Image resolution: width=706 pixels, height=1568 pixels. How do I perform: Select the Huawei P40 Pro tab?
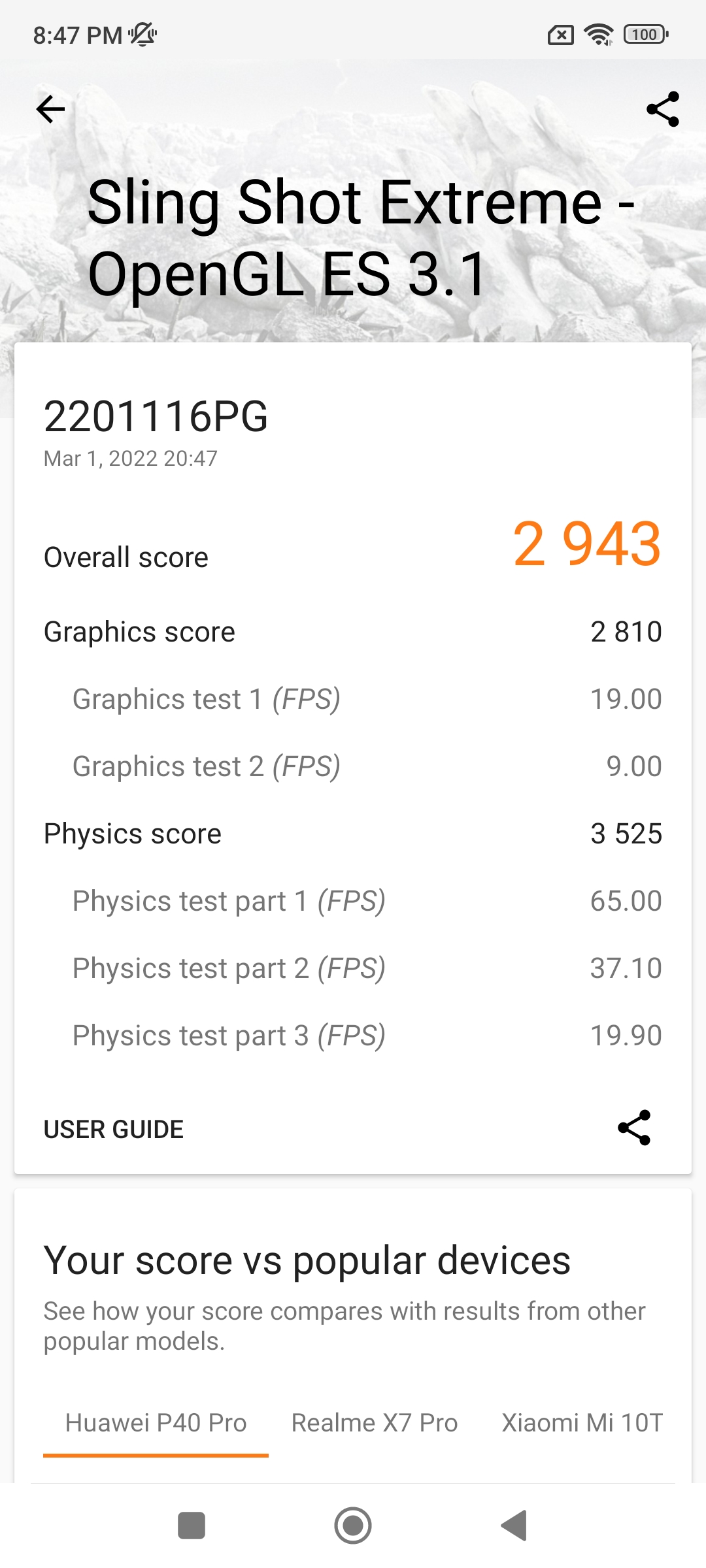pos(156,1422)
